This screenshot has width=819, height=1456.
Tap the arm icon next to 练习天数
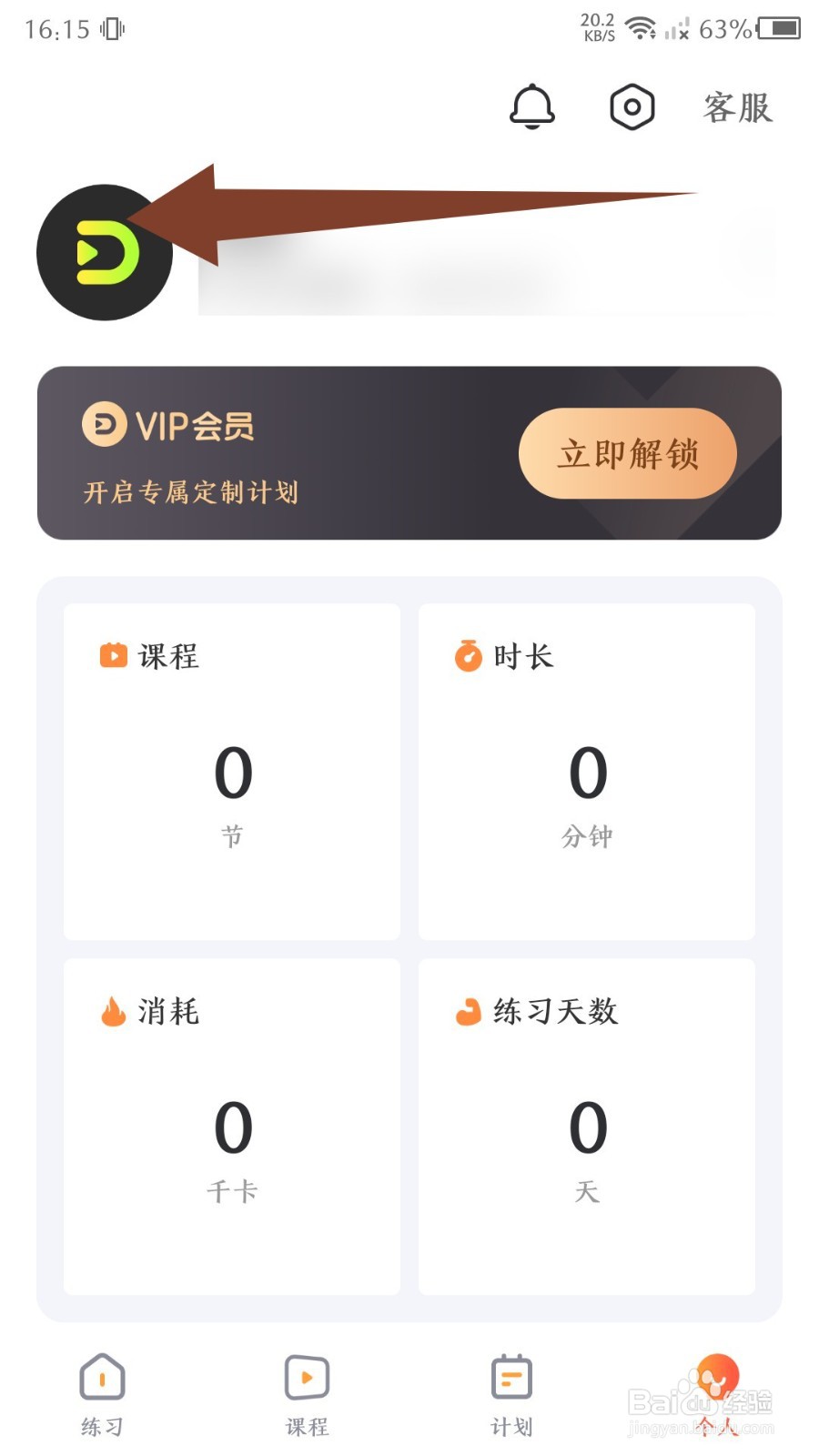click(468, 1011)
